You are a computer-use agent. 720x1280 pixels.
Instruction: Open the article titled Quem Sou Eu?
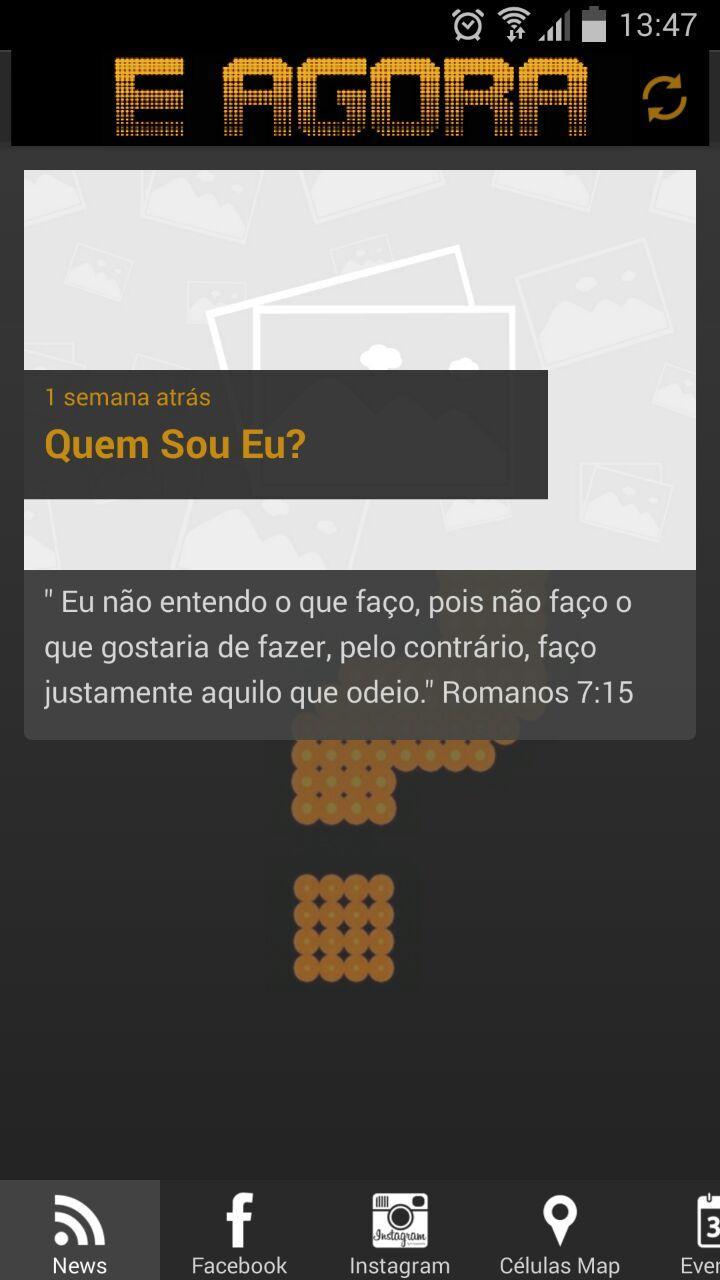click(175, 443)
